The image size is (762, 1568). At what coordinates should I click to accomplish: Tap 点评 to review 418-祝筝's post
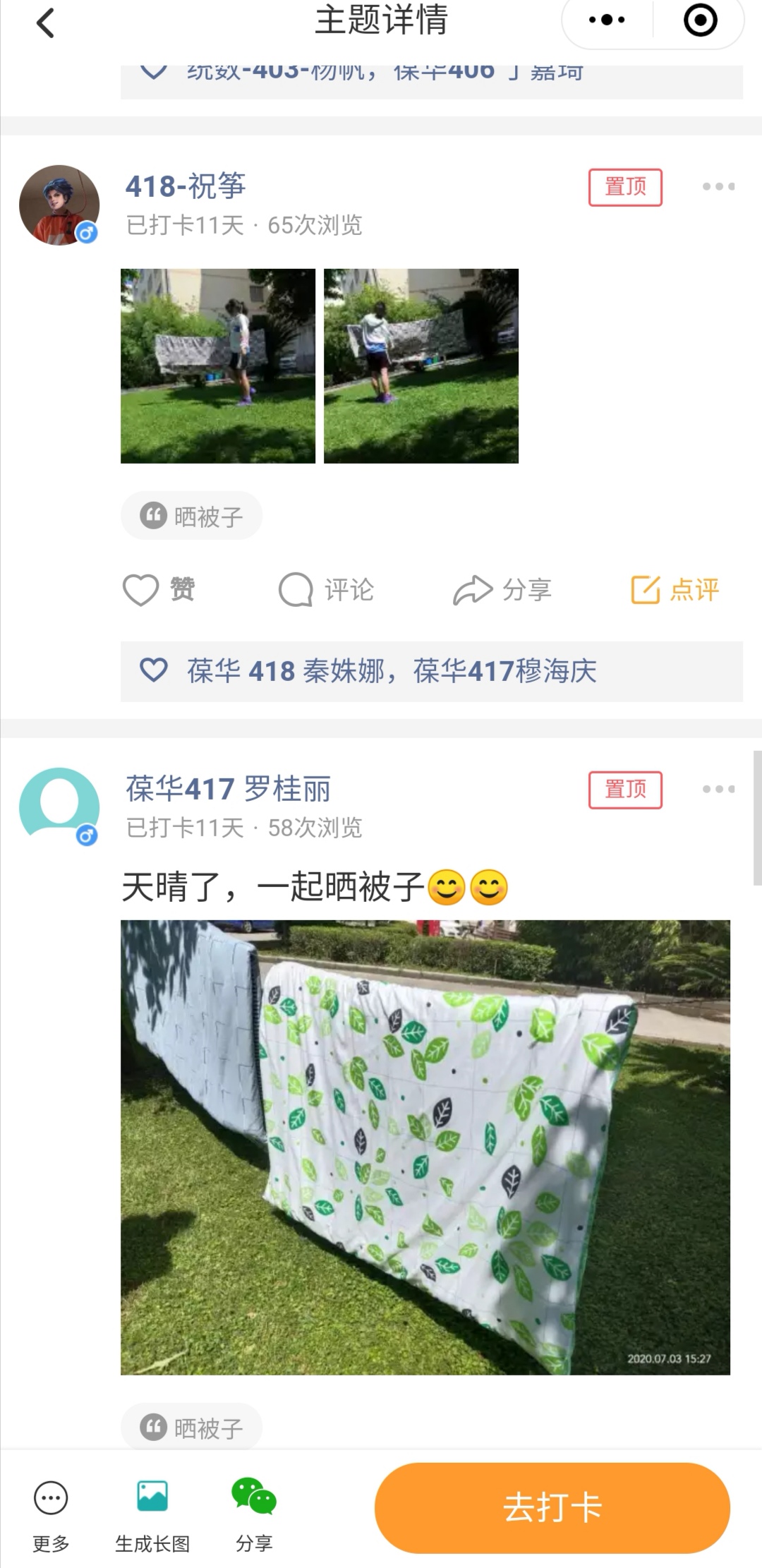(675, 590)
